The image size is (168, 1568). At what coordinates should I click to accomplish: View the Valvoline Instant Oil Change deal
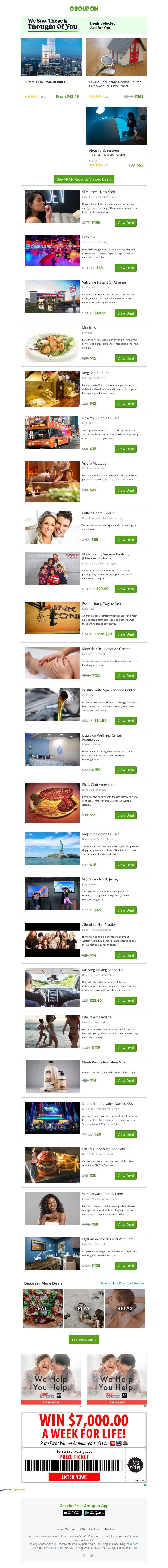[126, 313]
